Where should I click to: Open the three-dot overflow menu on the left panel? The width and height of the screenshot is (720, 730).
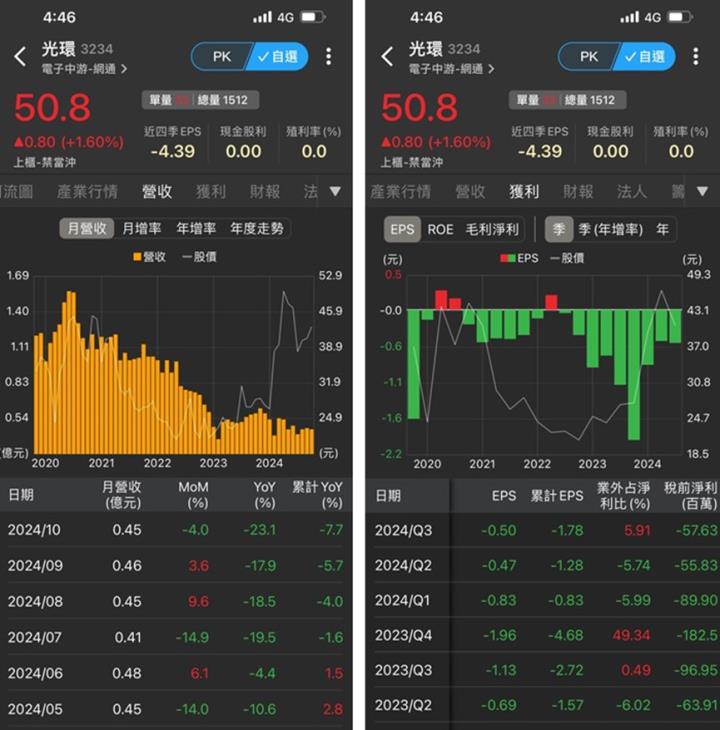pos(328,56)
